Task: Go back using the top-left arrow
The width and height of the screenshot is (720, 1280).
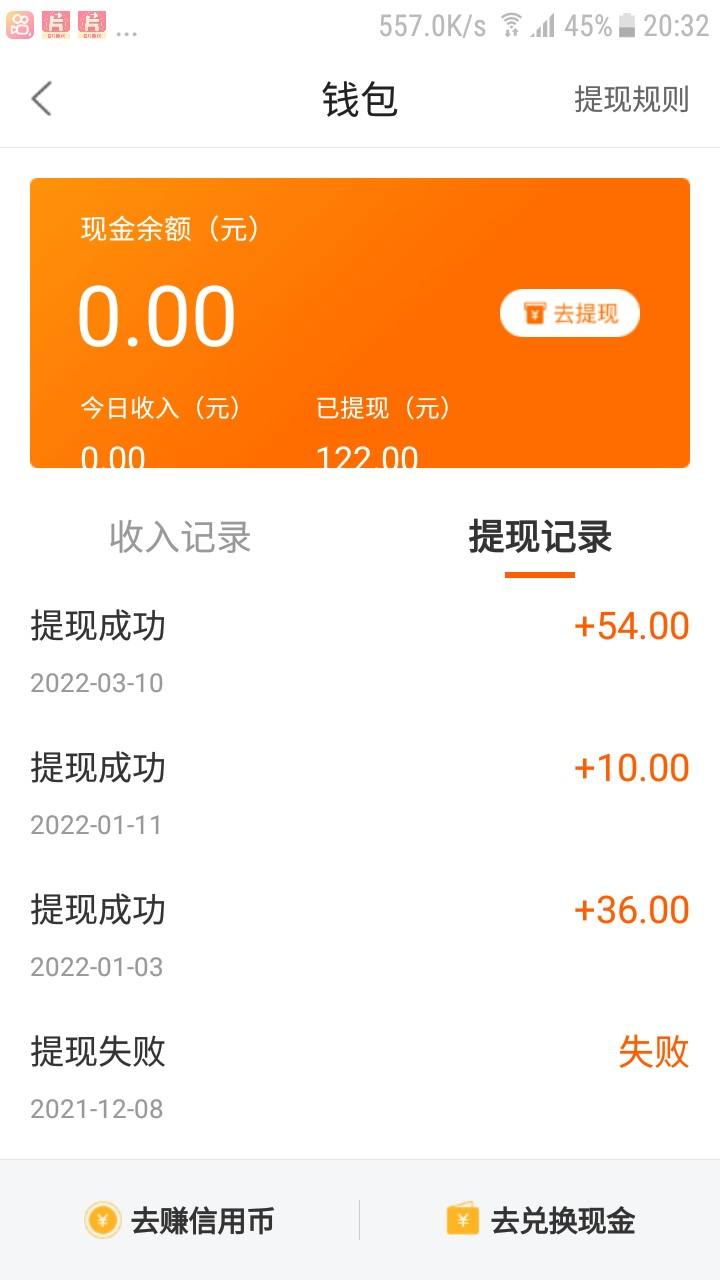Action: [41, 99]
